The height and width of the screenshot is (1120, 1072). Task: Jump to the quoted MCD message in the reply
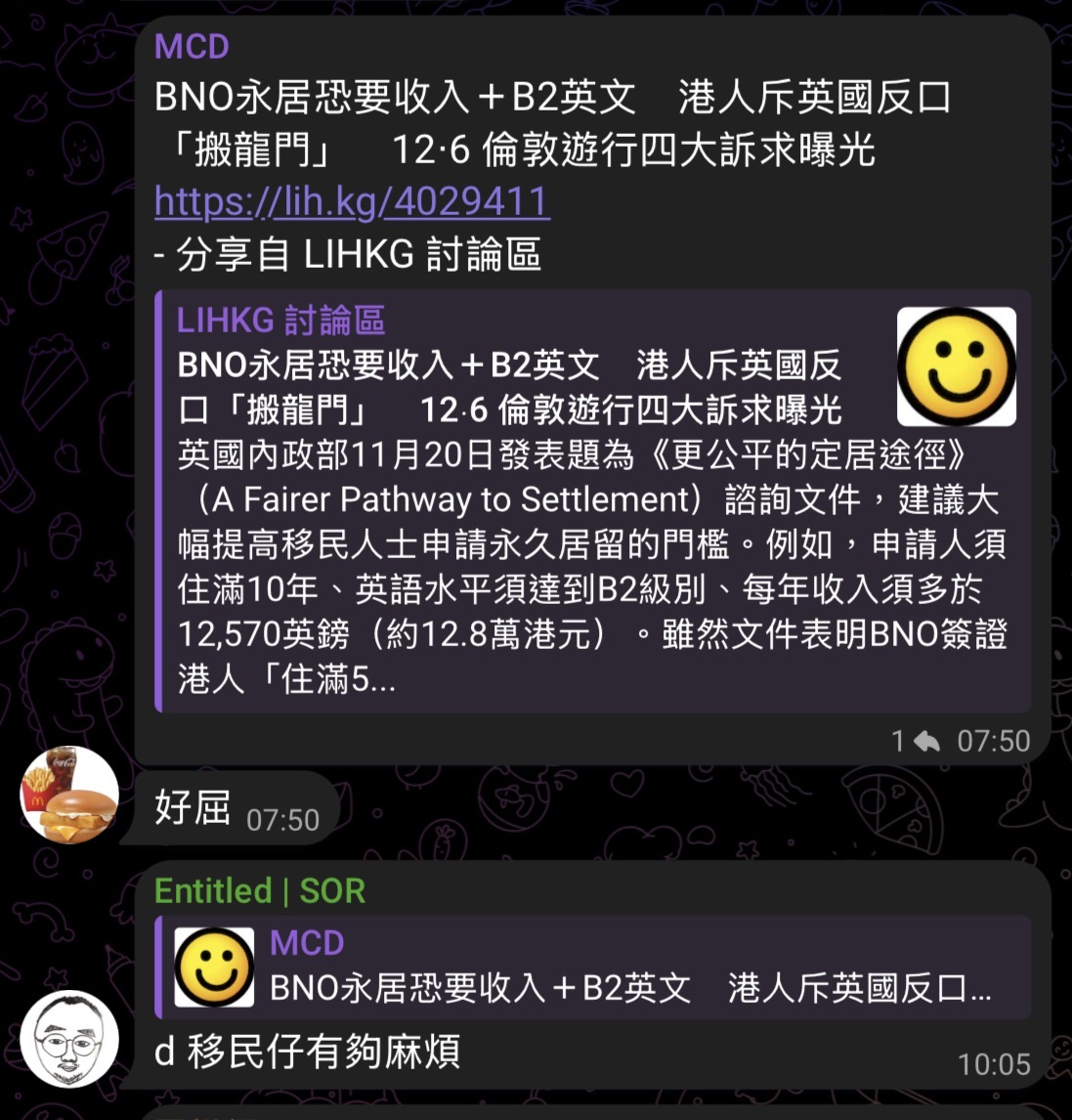[592, 968]
